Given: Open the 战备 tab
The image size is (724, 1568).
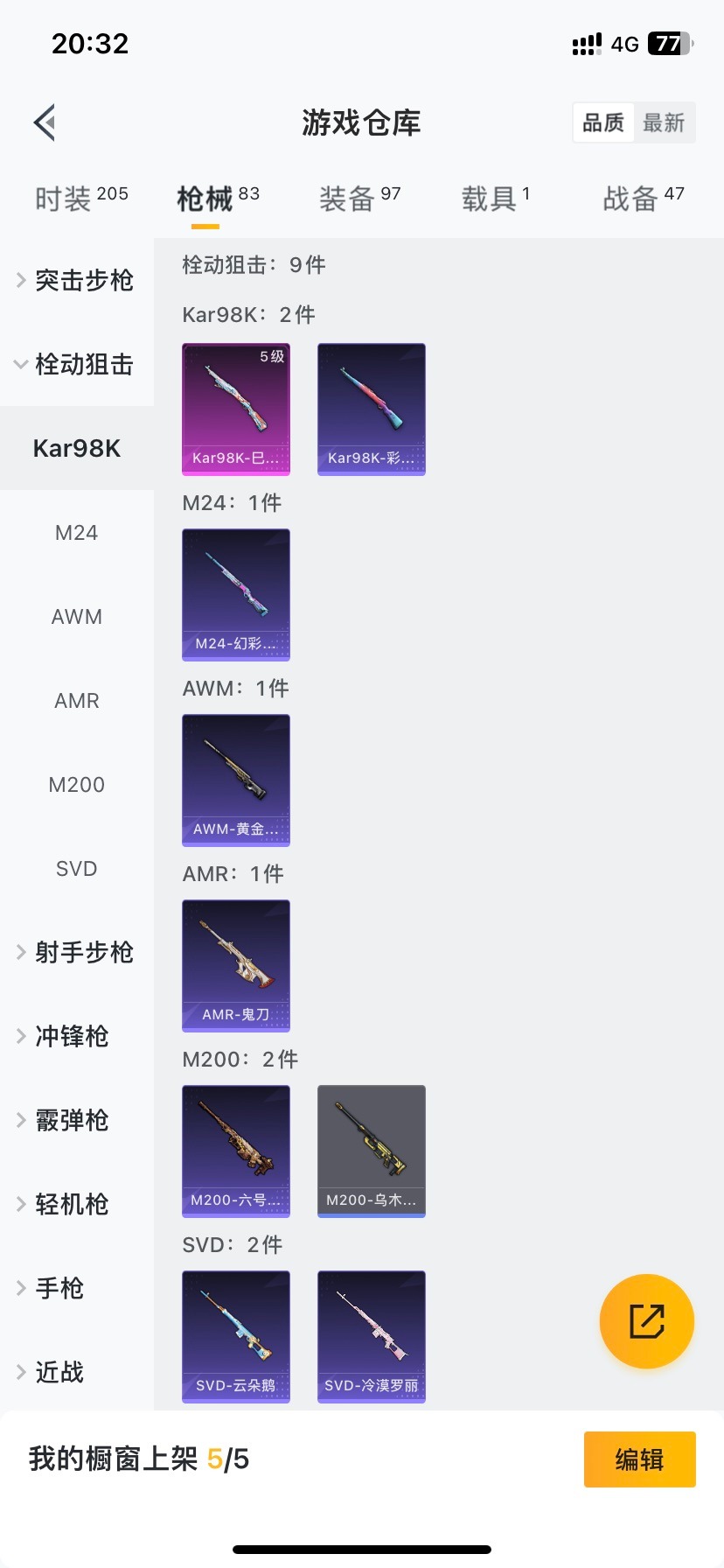Looking at the screenshot, I should tap(643, 199).
